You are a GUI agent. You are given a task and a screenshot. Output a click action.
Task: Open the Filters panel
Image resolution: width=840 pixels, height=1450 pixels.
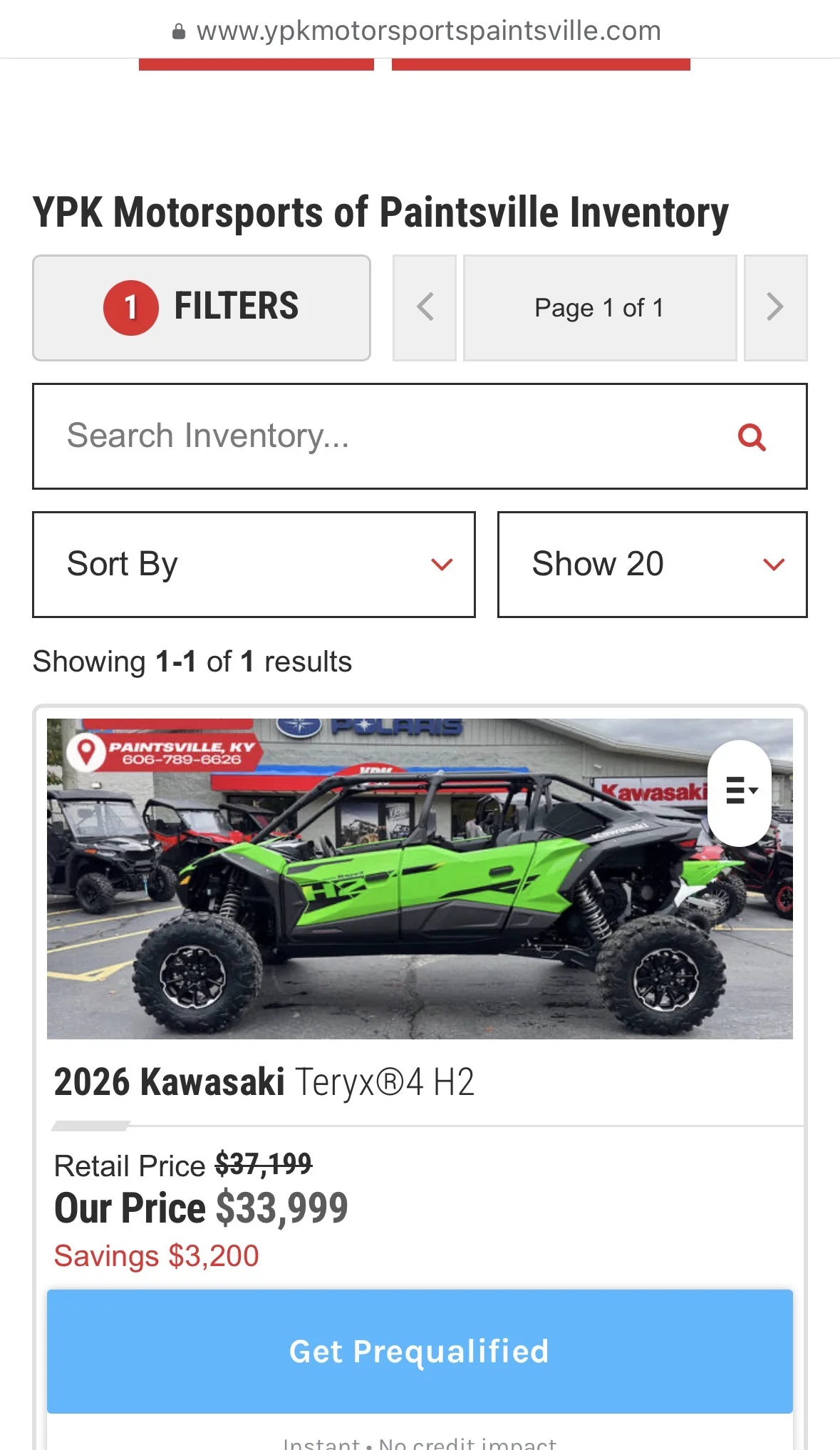201,307
